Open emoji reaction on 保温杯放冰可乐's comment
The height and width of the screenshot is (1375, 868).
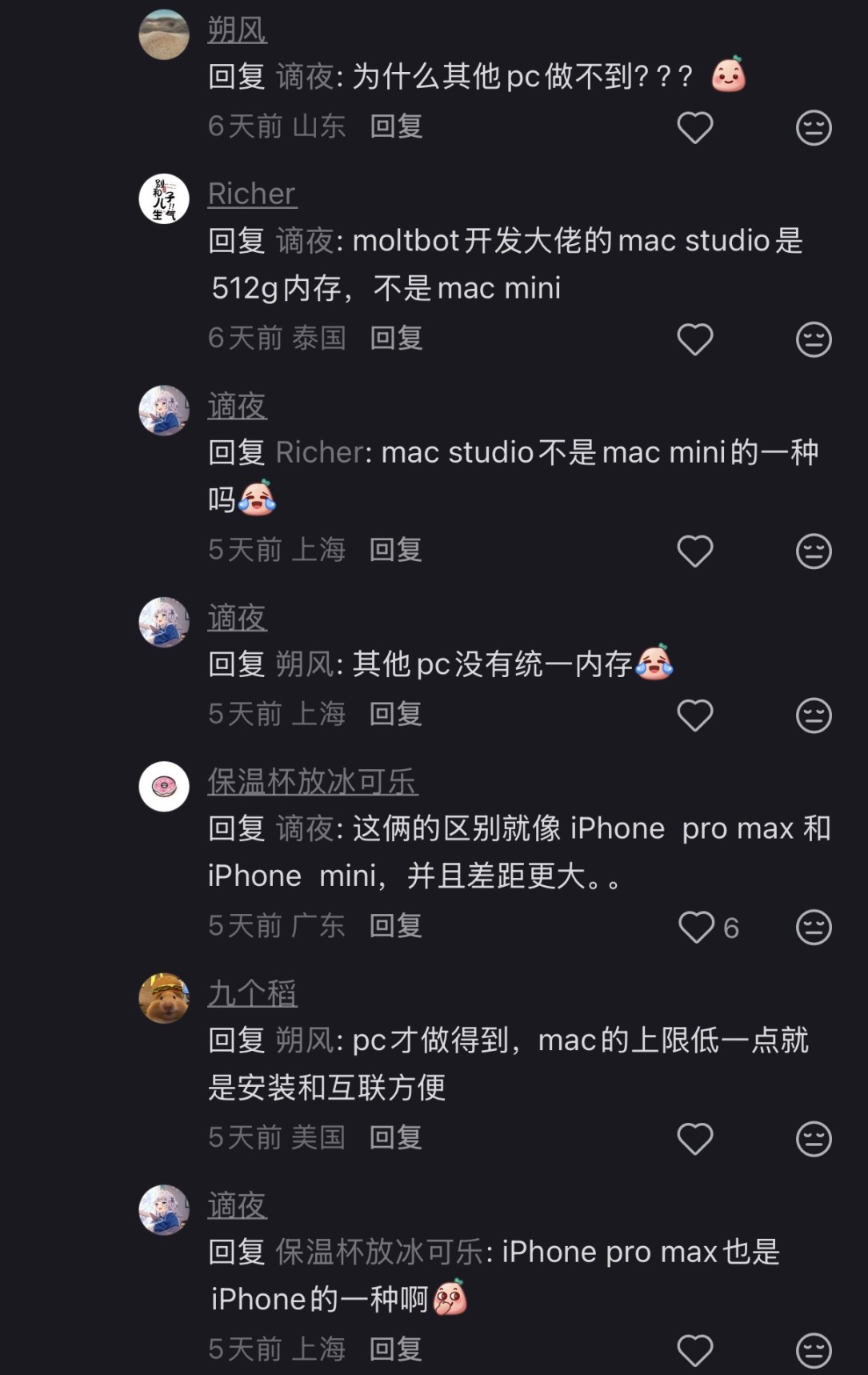pos(814,928)
